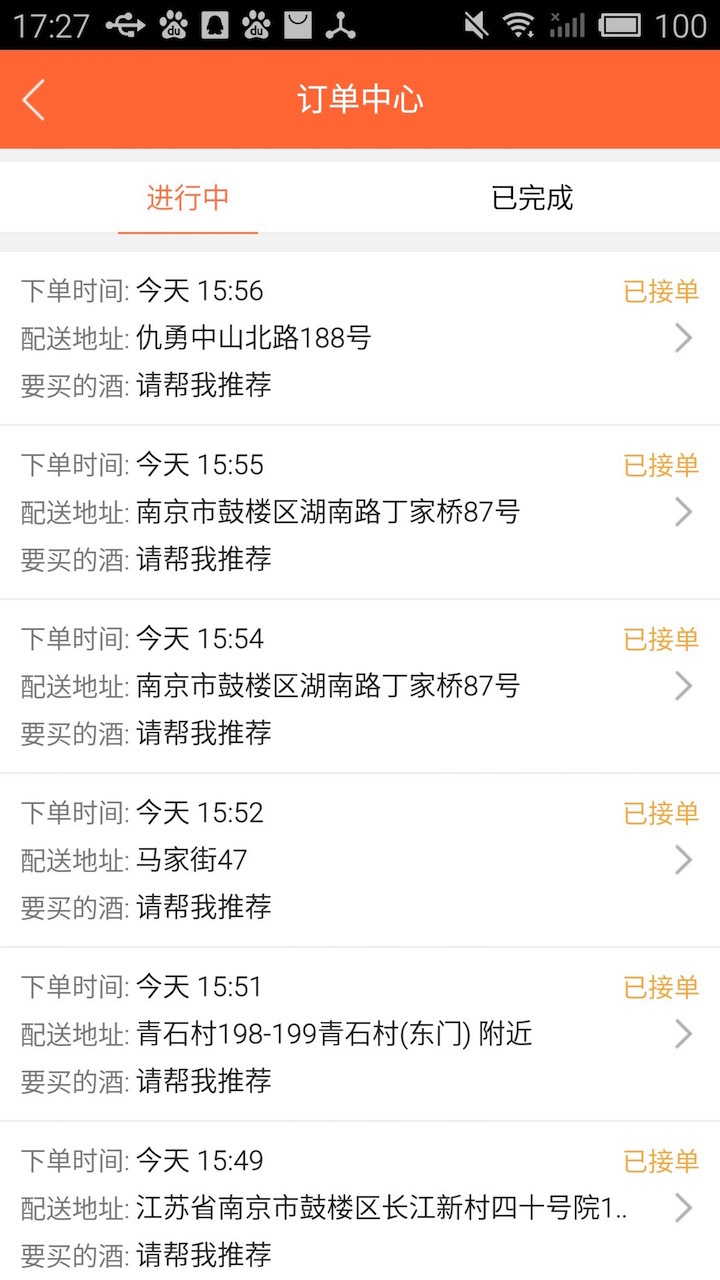Select the 进行中 tab
This screenshot has height=1280, width=720.
[188, 198]
